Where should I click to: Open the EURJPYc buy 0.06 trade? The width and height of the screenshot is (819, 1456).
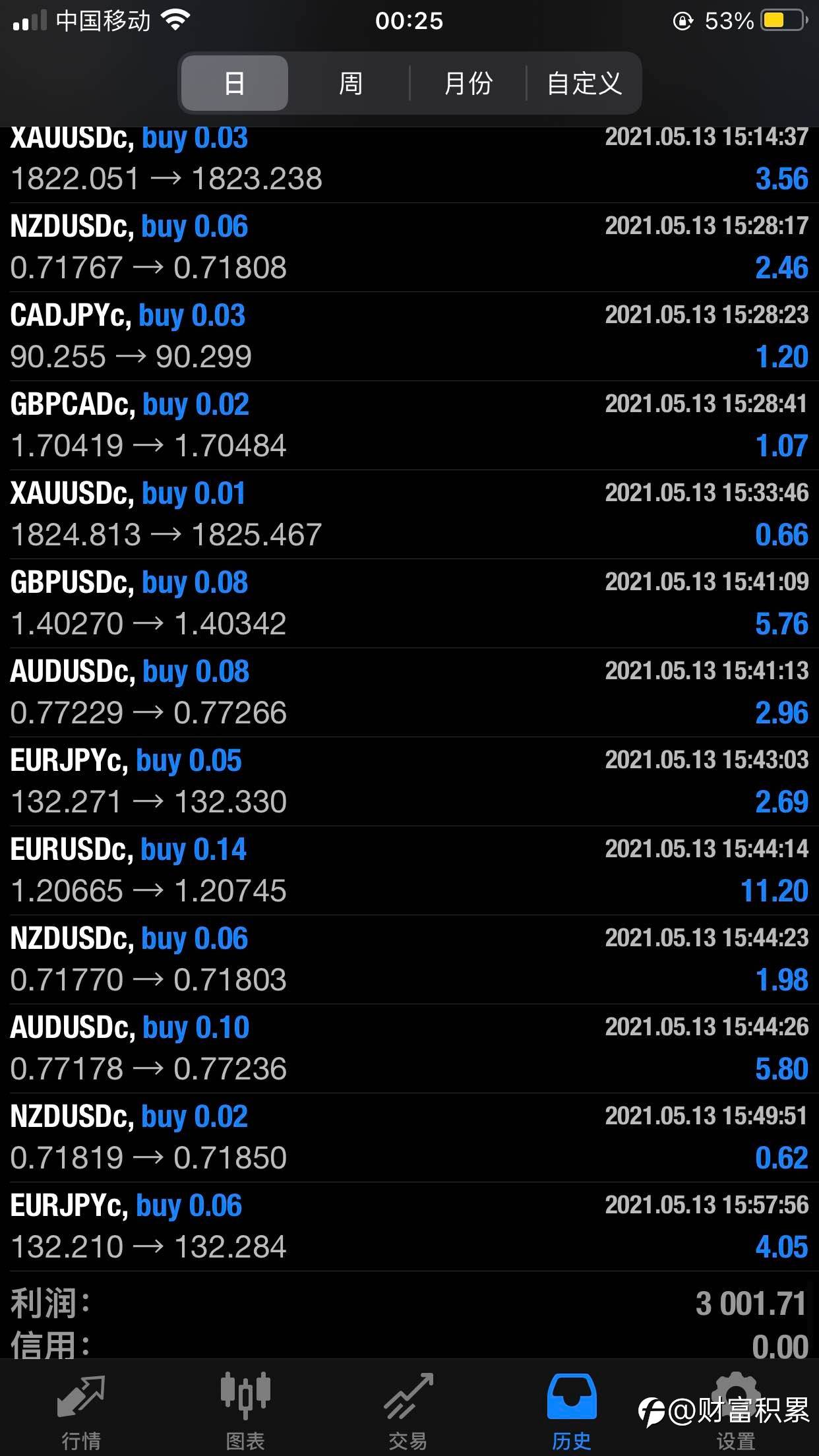pyautogui.click(x=409, y=1227)
